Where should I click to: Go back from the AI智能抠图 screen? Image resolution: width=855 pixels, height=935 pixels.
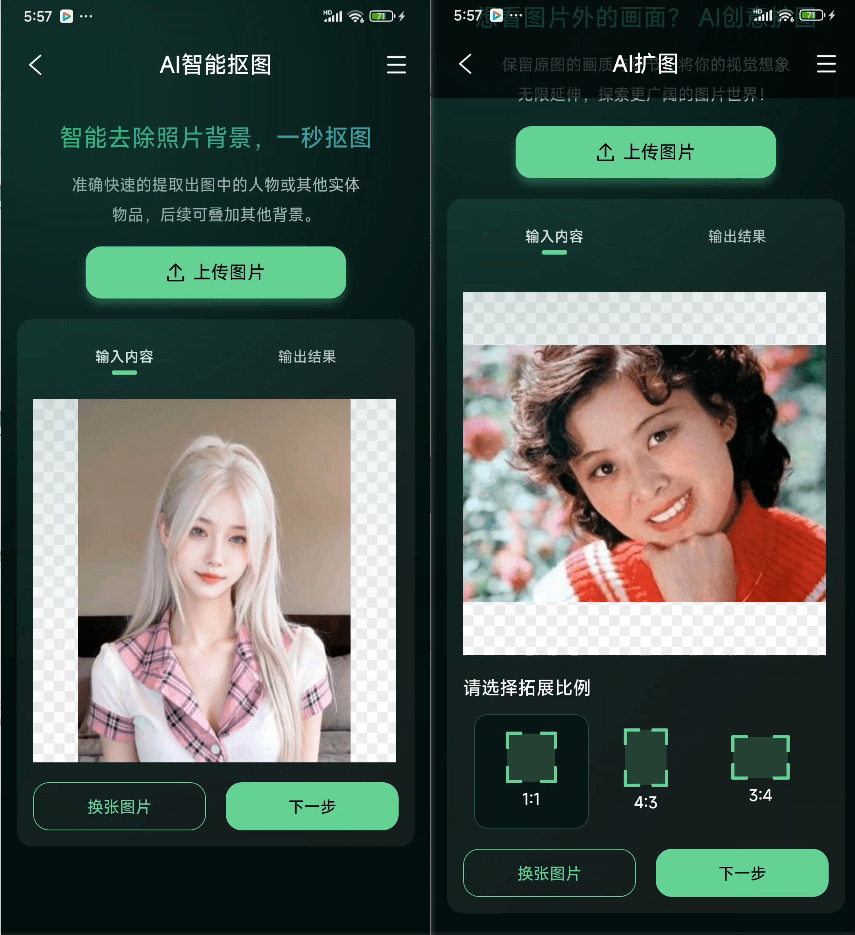(x=36, y=65)
